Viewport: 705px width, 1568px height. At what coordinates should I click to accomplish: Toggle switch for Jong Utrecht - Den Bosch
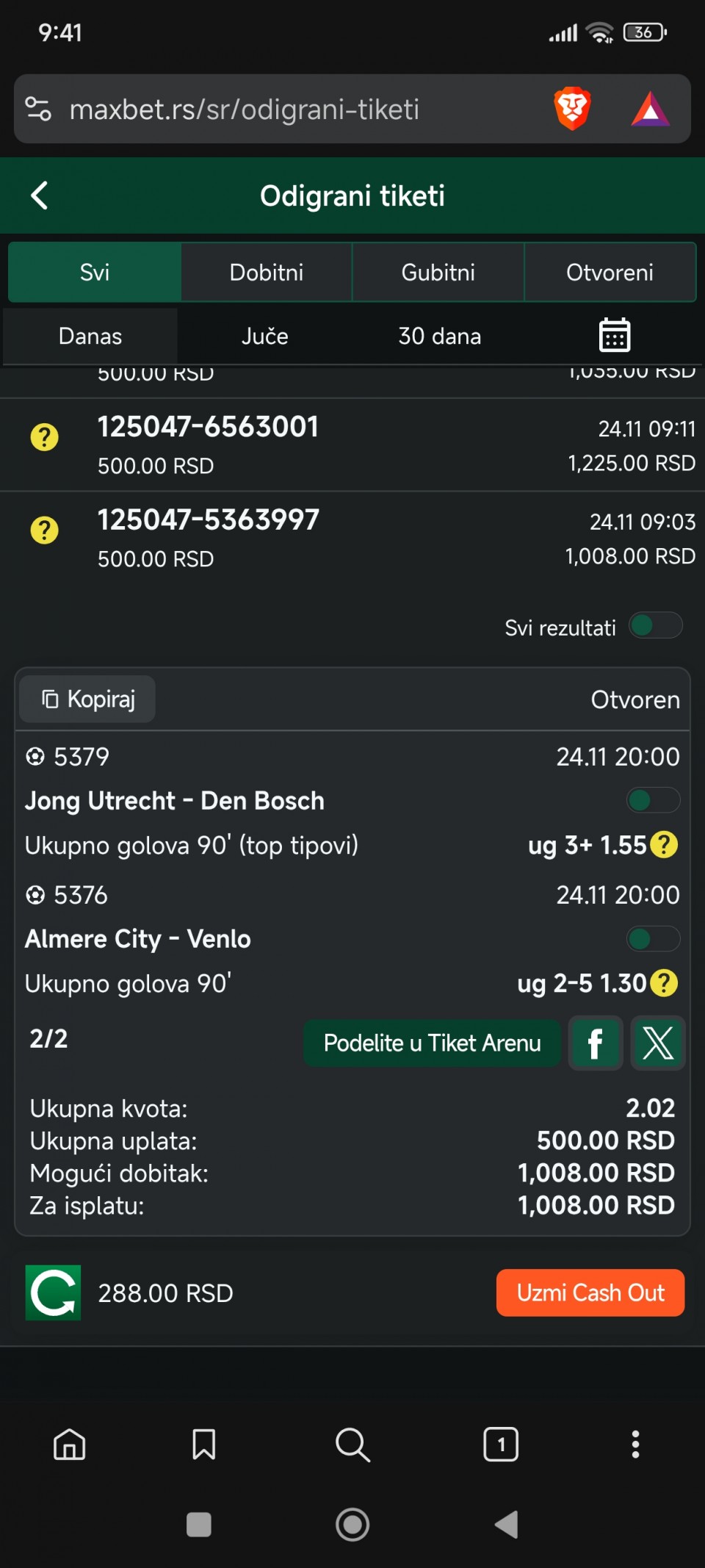[x=652, y=800]
